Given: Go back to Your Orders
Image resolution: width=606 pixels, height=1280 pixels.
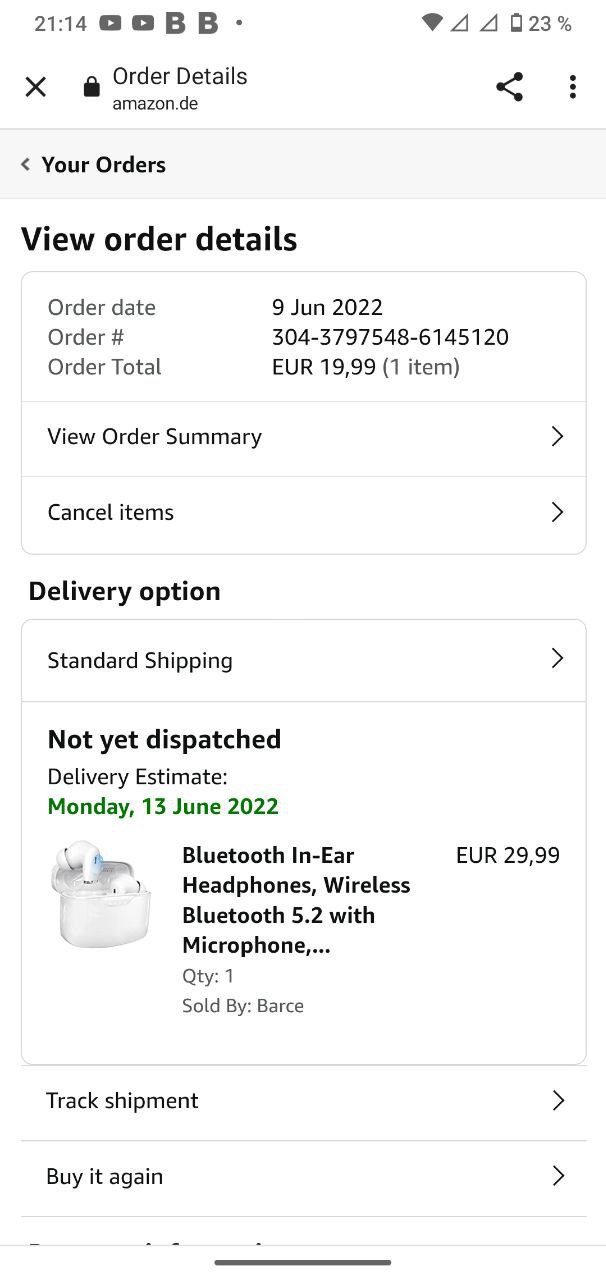Looking at the screenshot, I should [94, 165].
